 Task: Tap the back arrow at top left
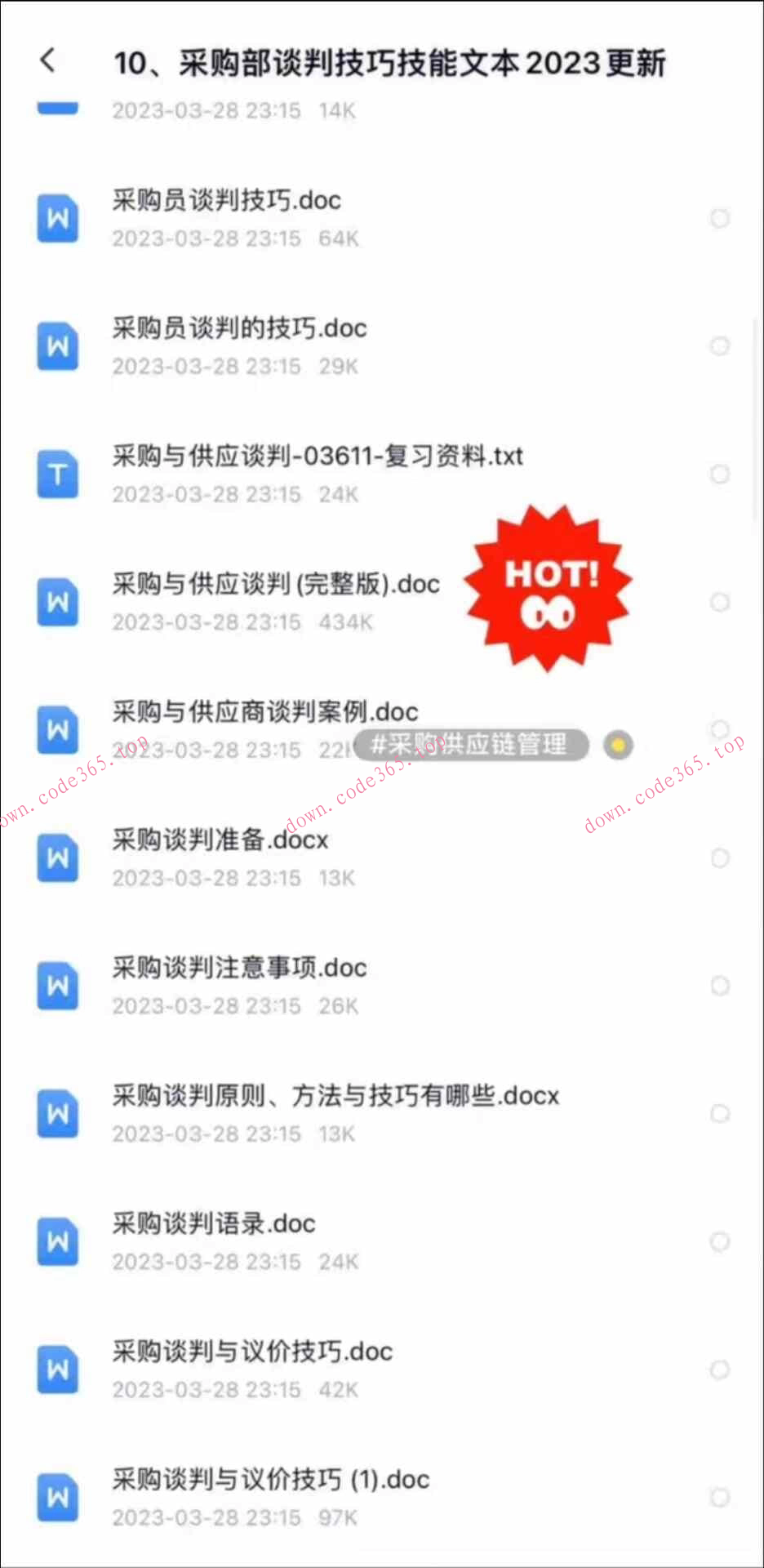click(x=47, y=59)
